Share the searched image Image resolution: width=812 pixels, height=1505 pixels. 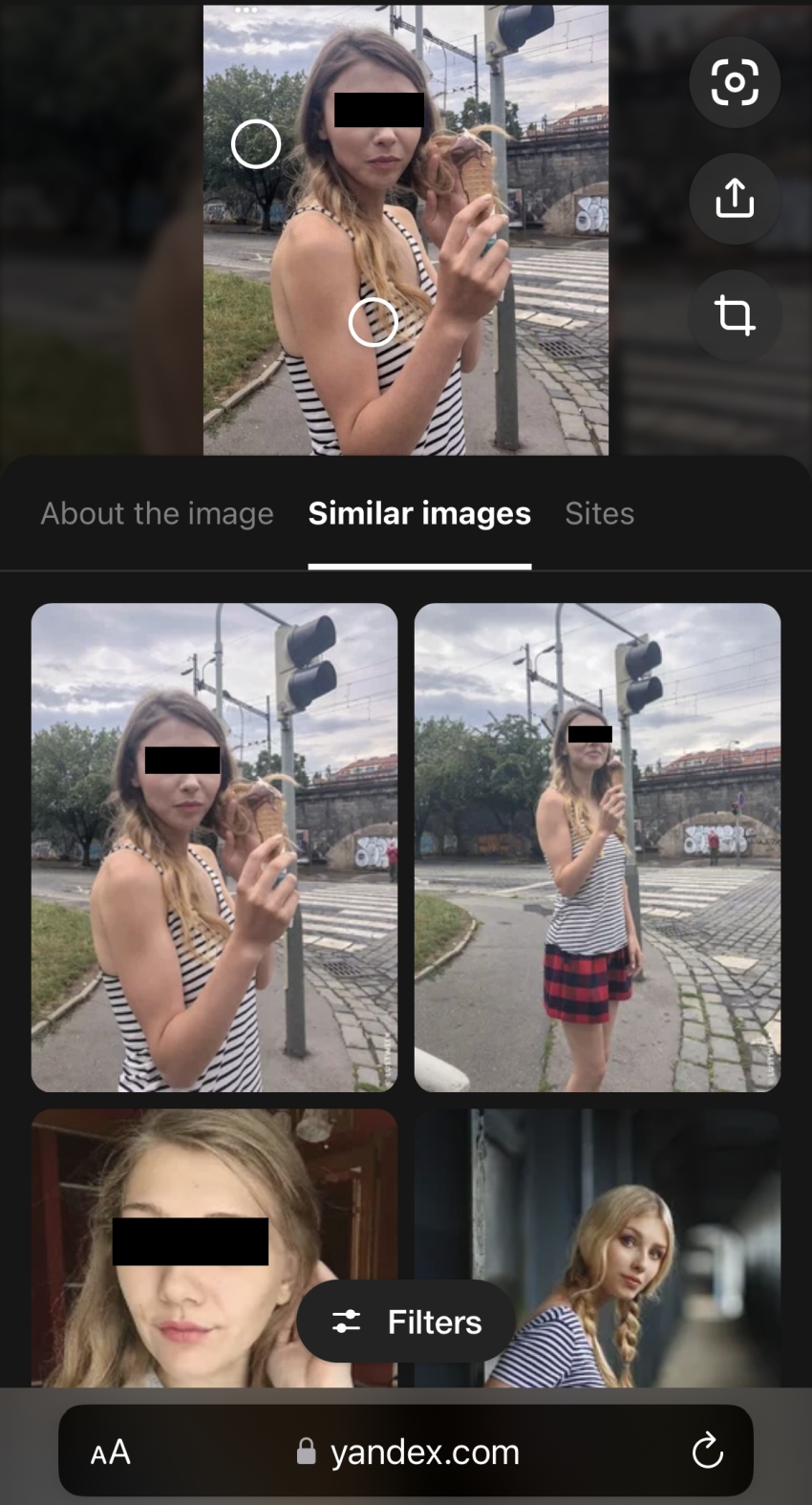(x=735, y=199)
